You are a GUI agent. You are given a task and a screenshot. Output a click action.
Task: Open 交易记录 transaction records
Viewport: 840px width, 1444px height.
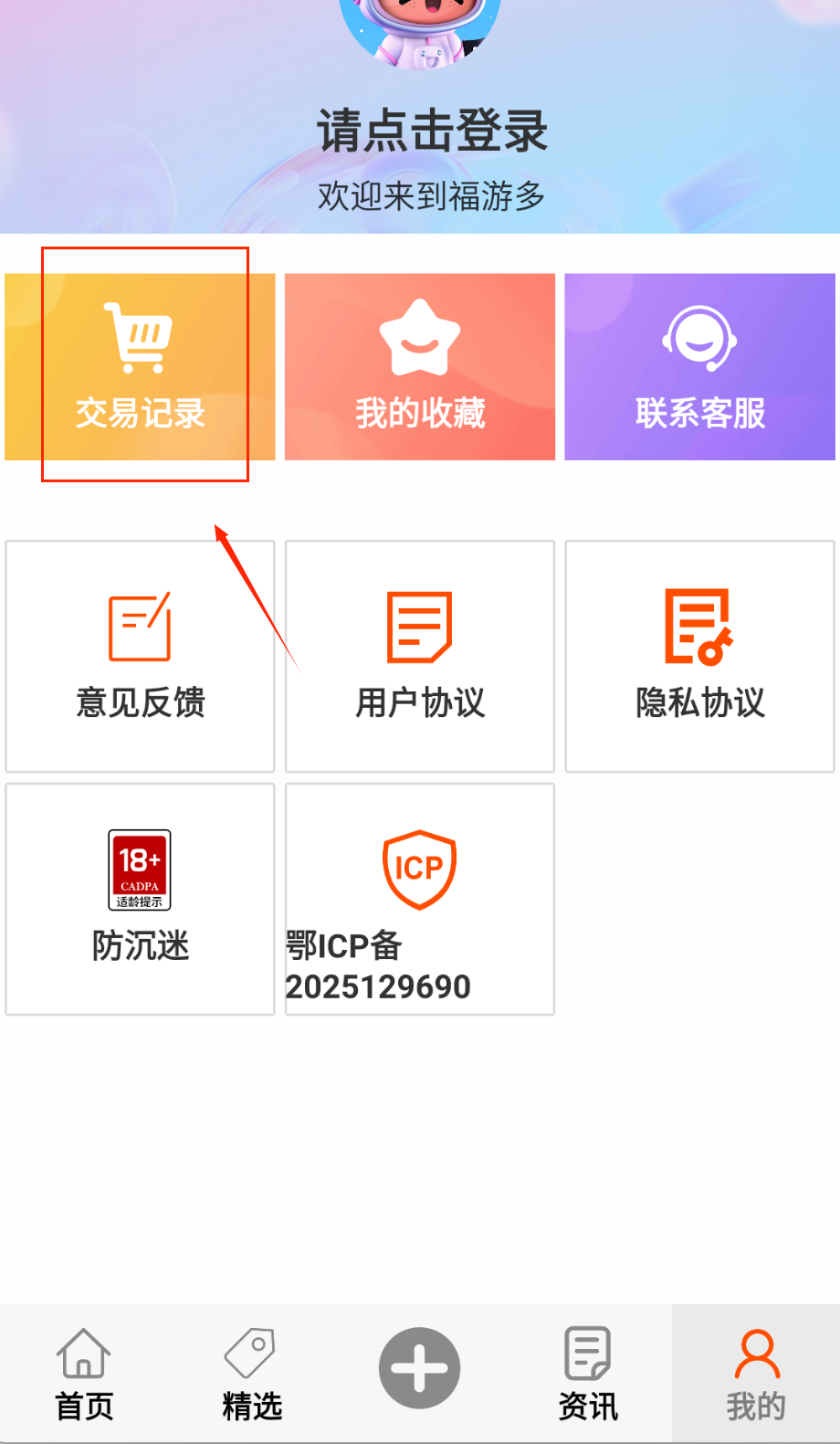point(140,367)
